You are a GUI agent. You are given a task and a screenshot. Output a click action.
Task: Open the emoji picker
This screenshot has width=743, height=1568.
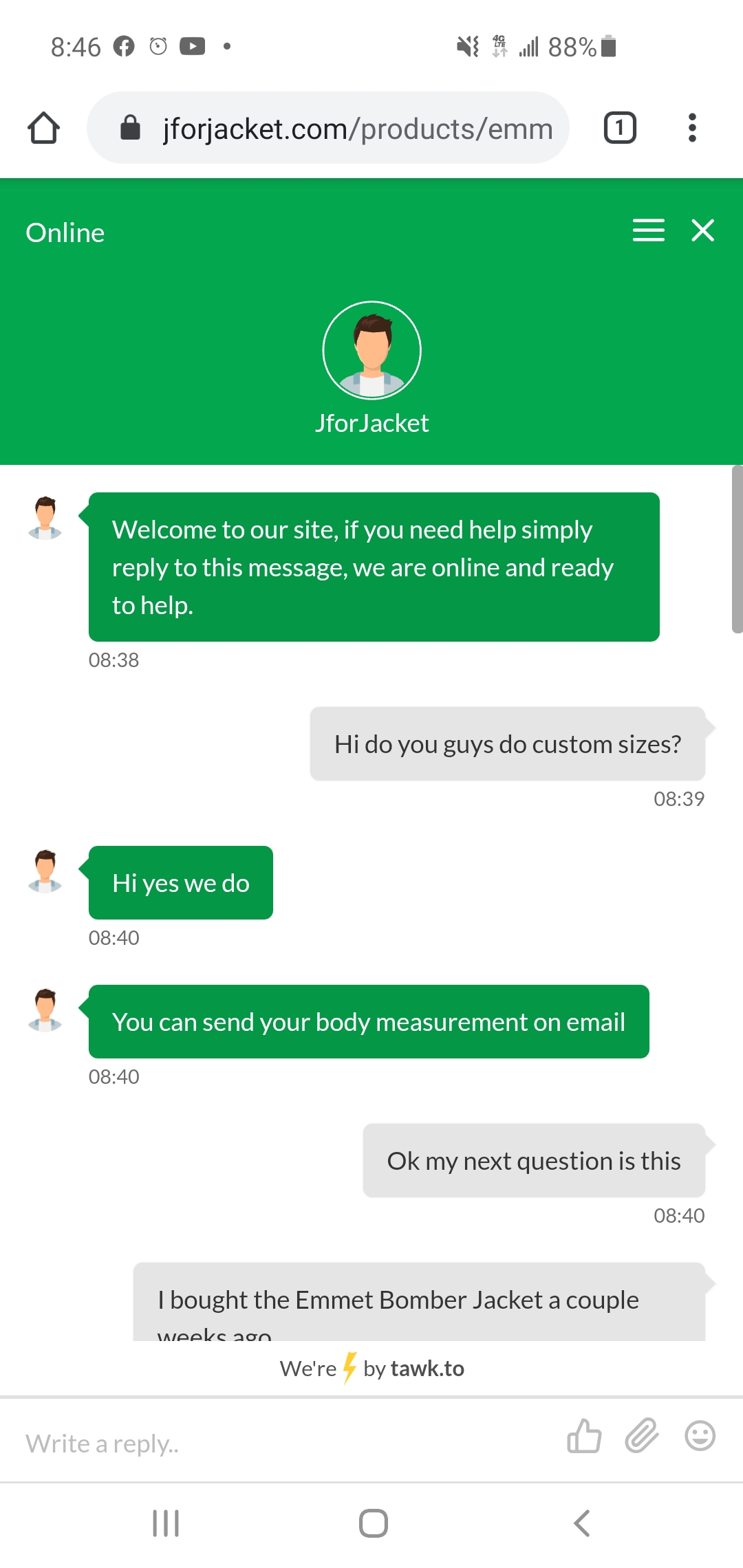pos(700,1436)
